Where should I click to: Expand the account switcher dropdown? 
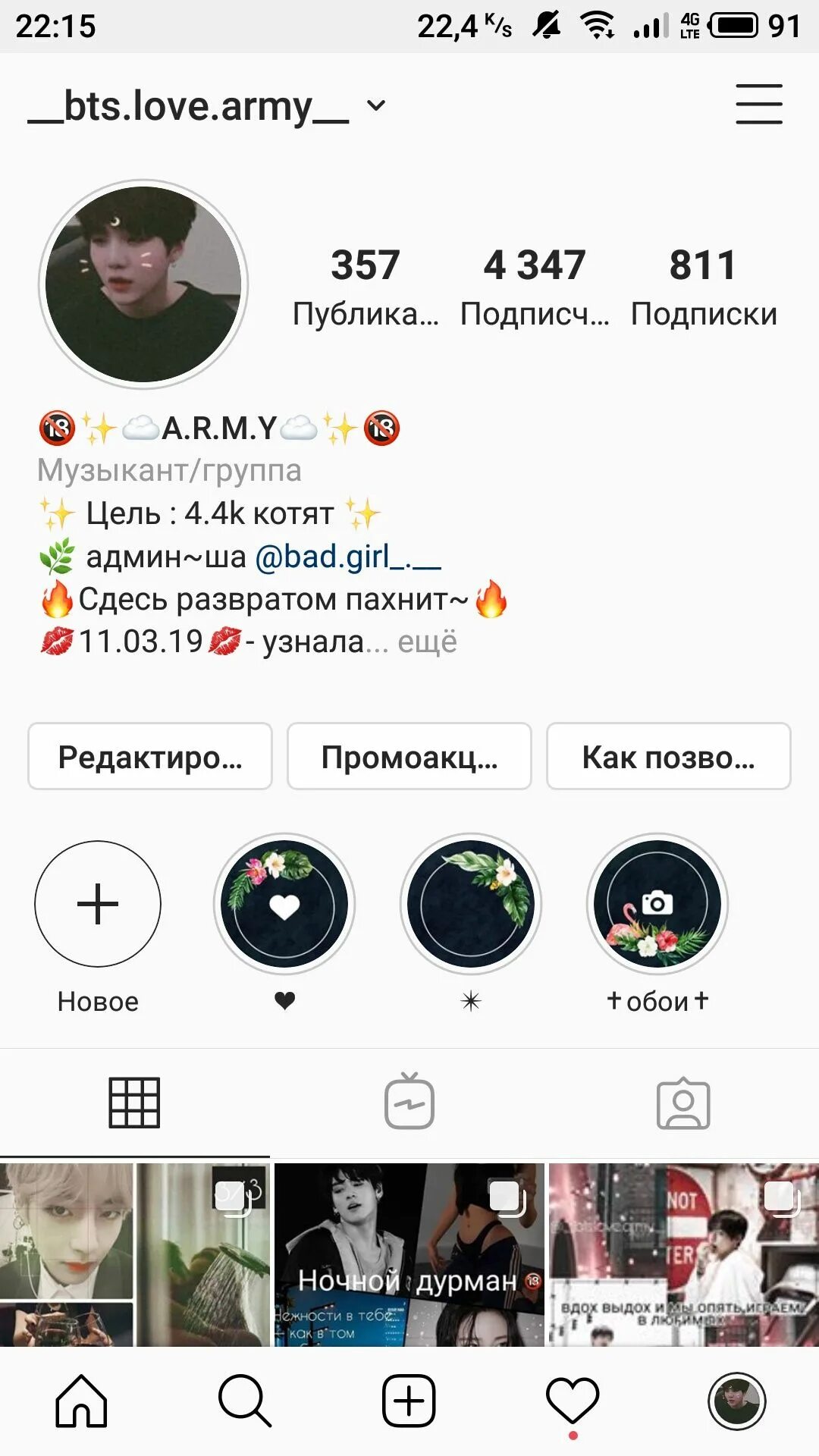click(376, 105)
